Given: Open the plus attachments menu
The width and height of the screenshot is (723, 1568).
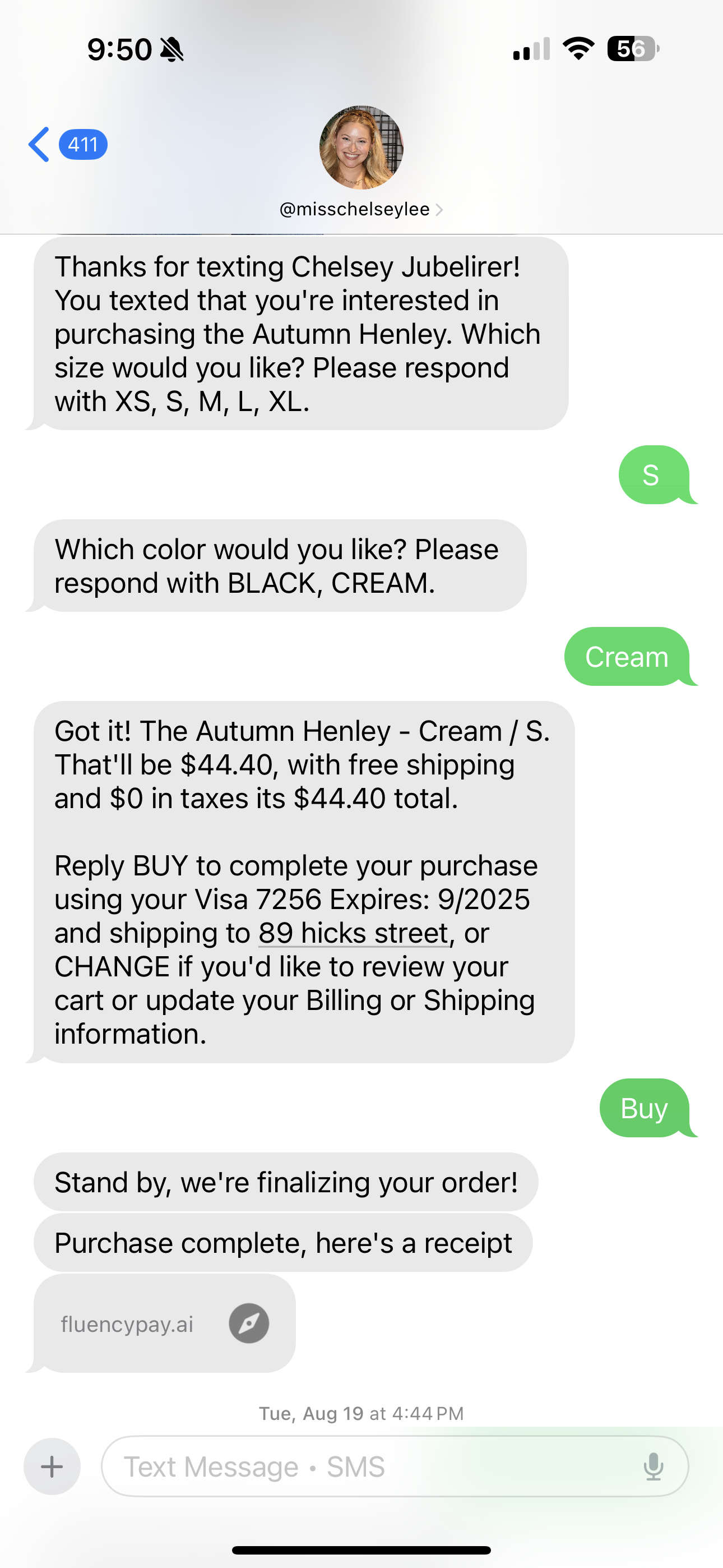Looking at the screenshot, I should point(52,1466).
